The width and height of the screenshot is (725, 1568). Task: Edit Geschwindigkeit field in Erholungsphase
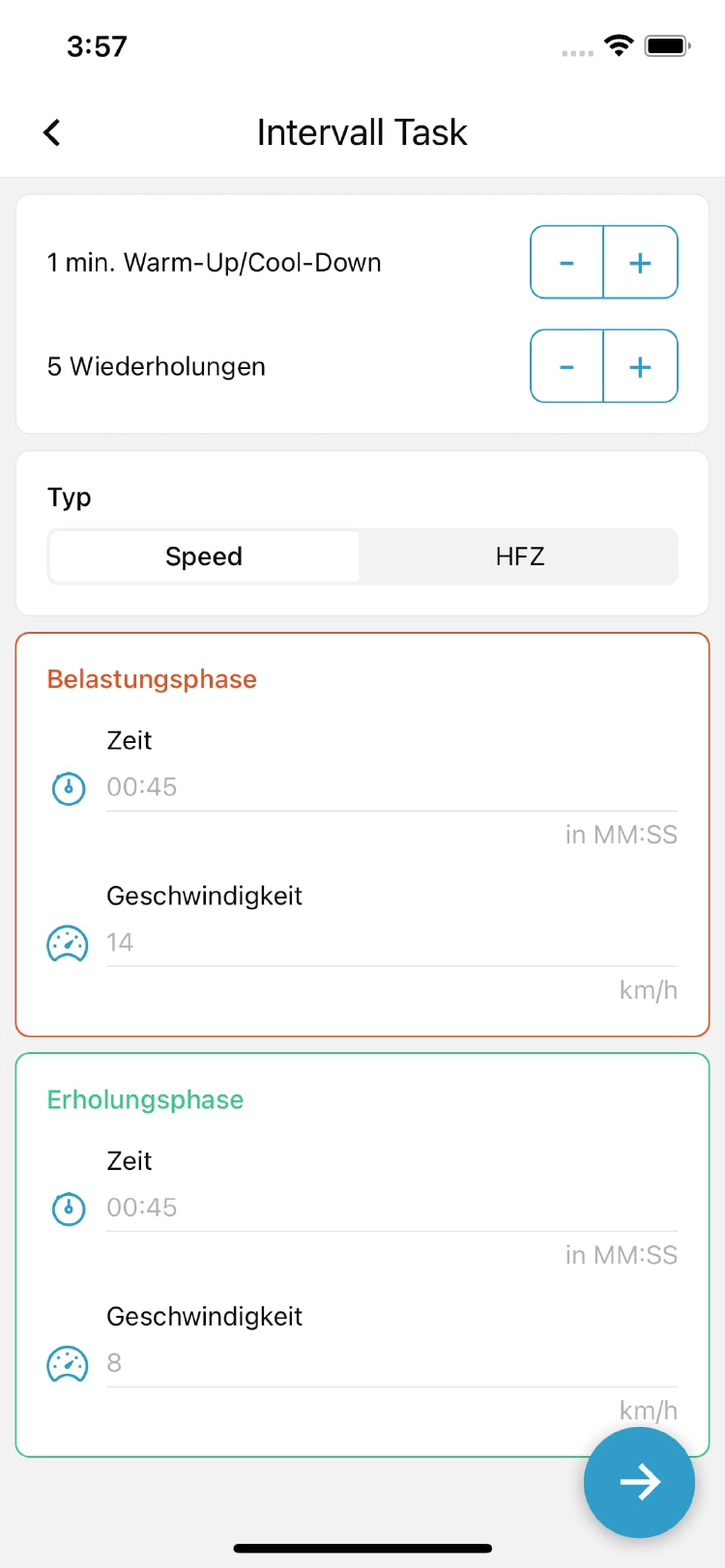coord(391,1363)
